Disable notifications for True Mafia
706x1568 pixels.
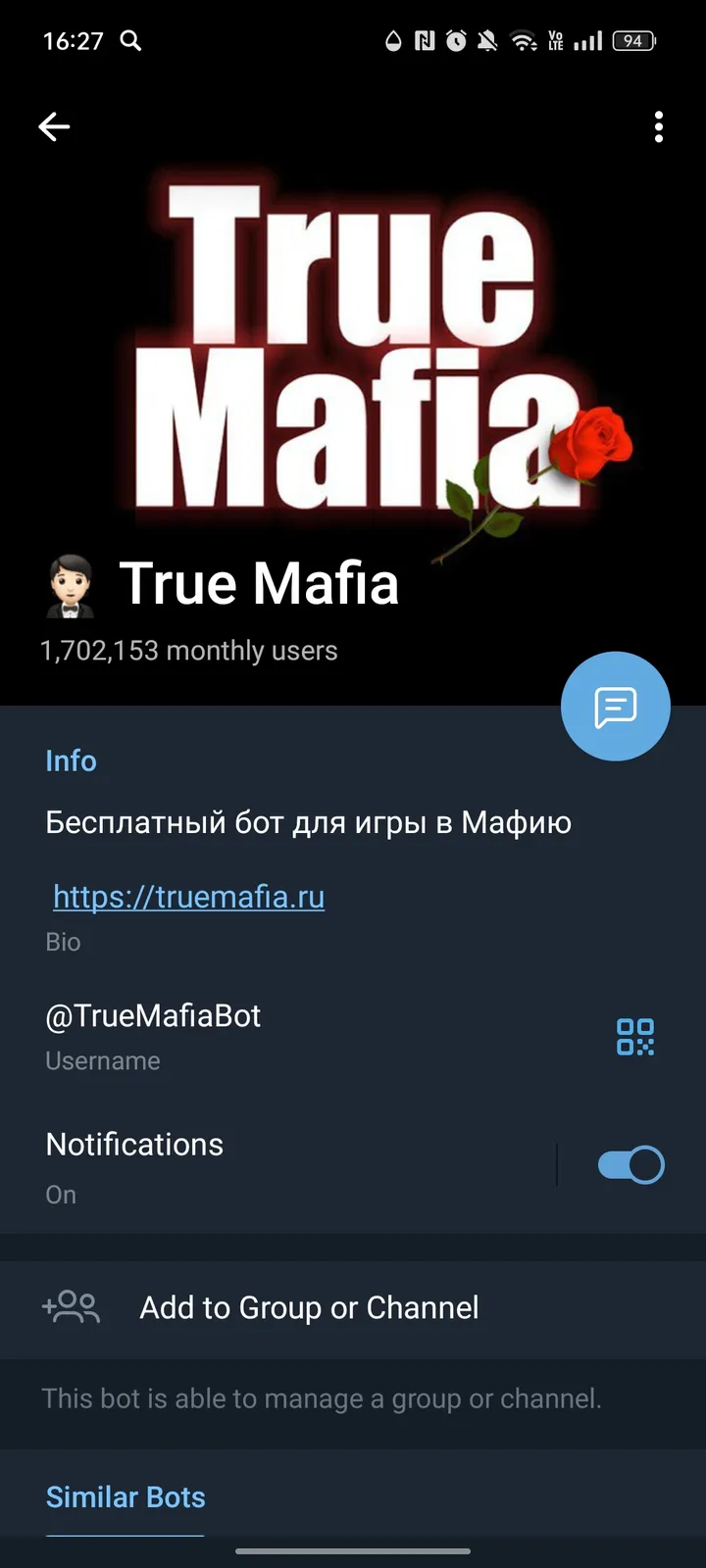629,1164
